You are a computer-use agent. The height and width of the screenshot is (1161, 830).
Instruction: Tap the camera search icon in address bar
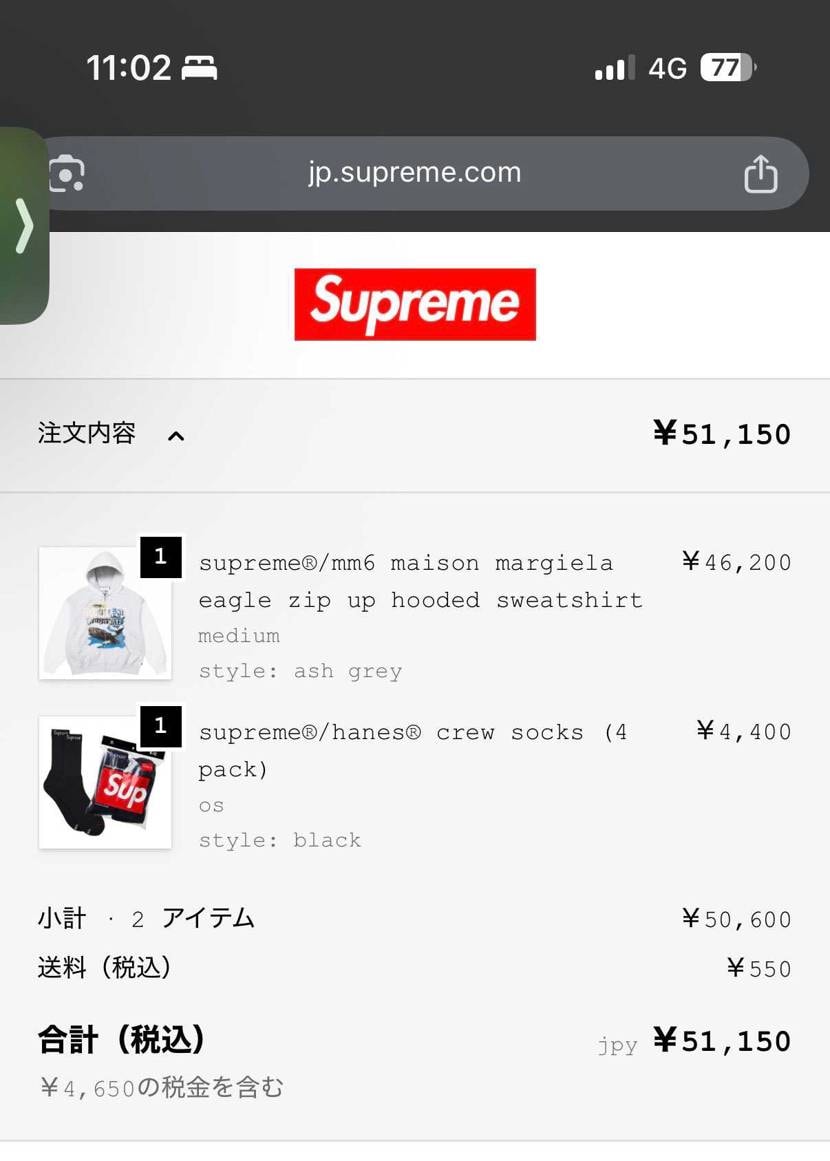[x=64, y=173]
